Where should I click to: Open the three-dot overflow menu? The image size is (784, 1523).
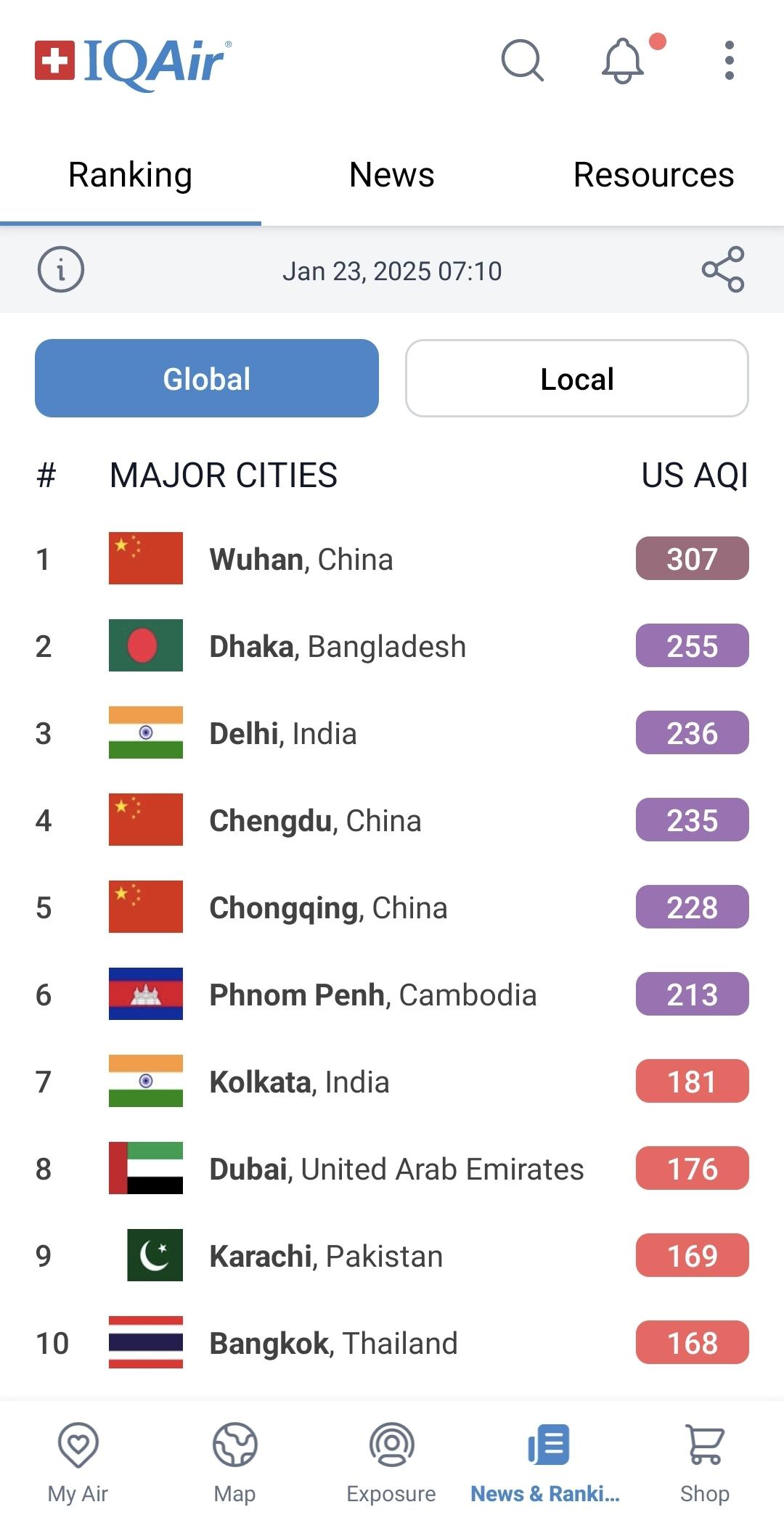pyautogui.click(x=730, y=60)
